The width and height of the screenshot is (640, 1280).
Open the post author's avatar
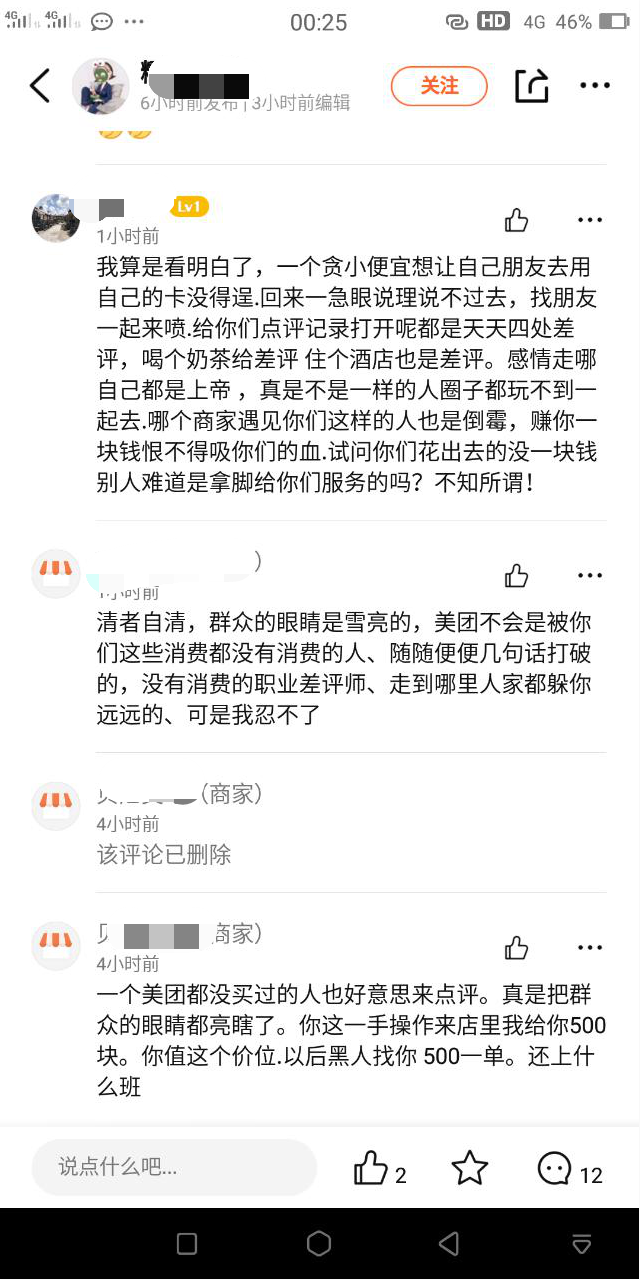(101, 86)
